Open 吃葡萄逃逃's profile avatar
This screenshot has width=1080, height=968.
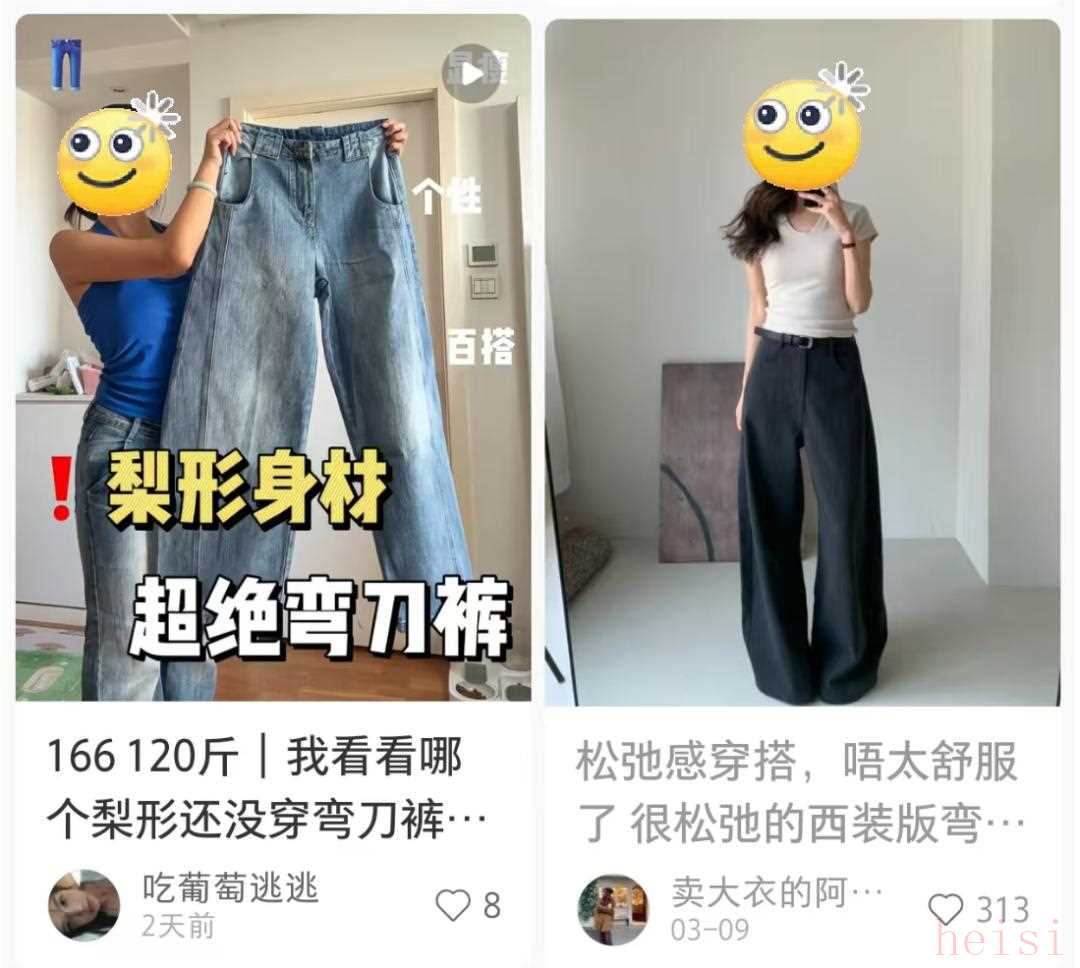(x=84, y=905)
